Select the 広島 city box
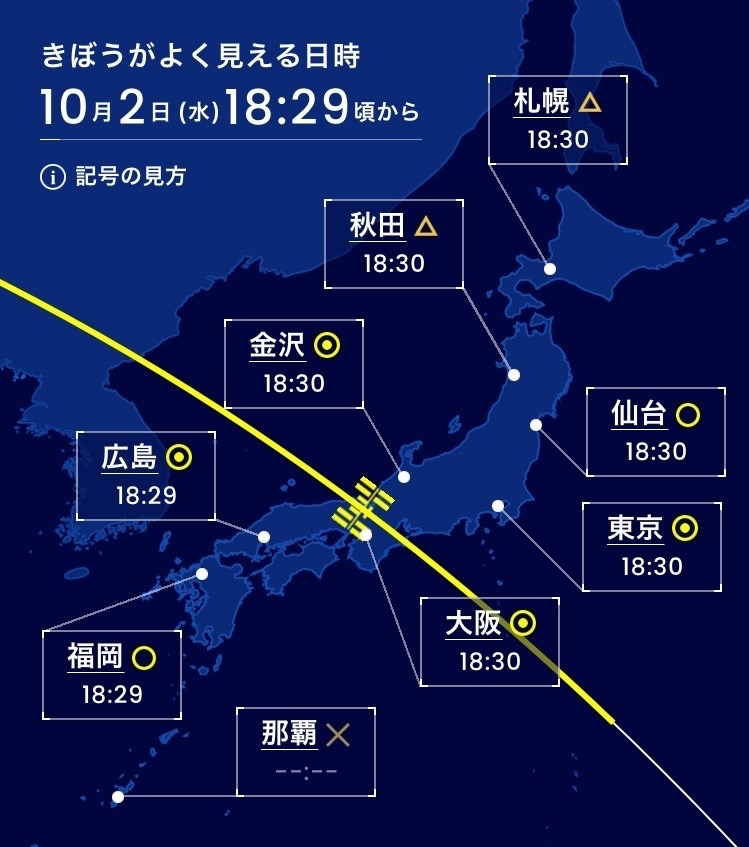Viewport: 749px width, 847px height. 145,476
